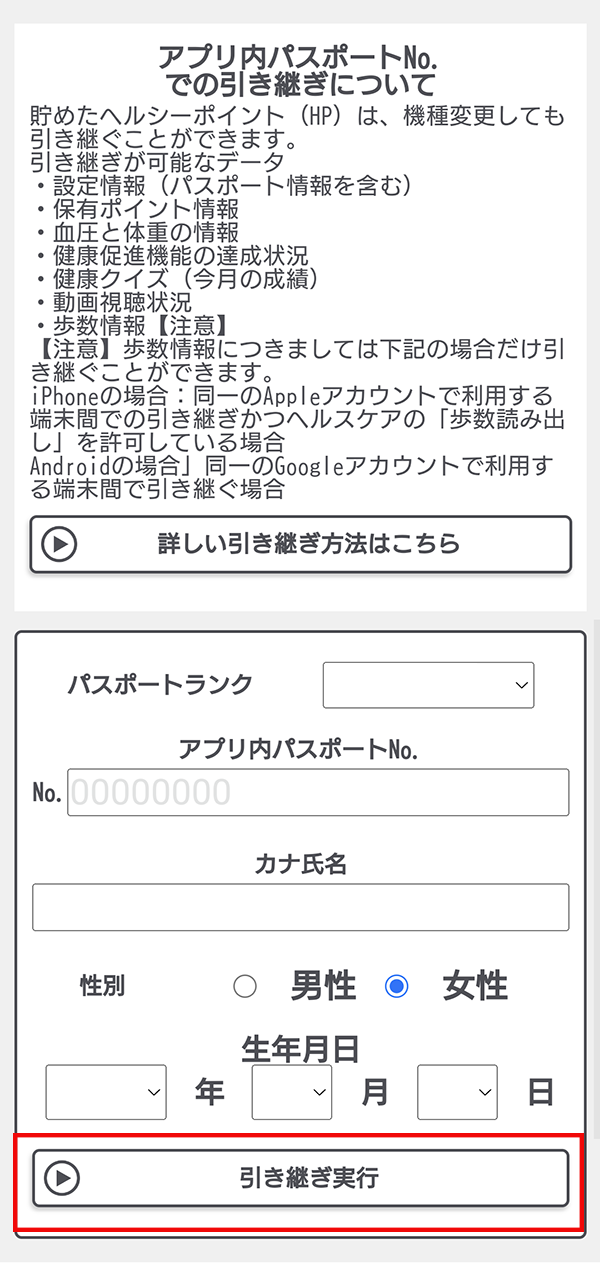Tap the アプリ内パスポートNo. input field
Viewport: 600px width, 1280px height.
click(x=318, y=792)
